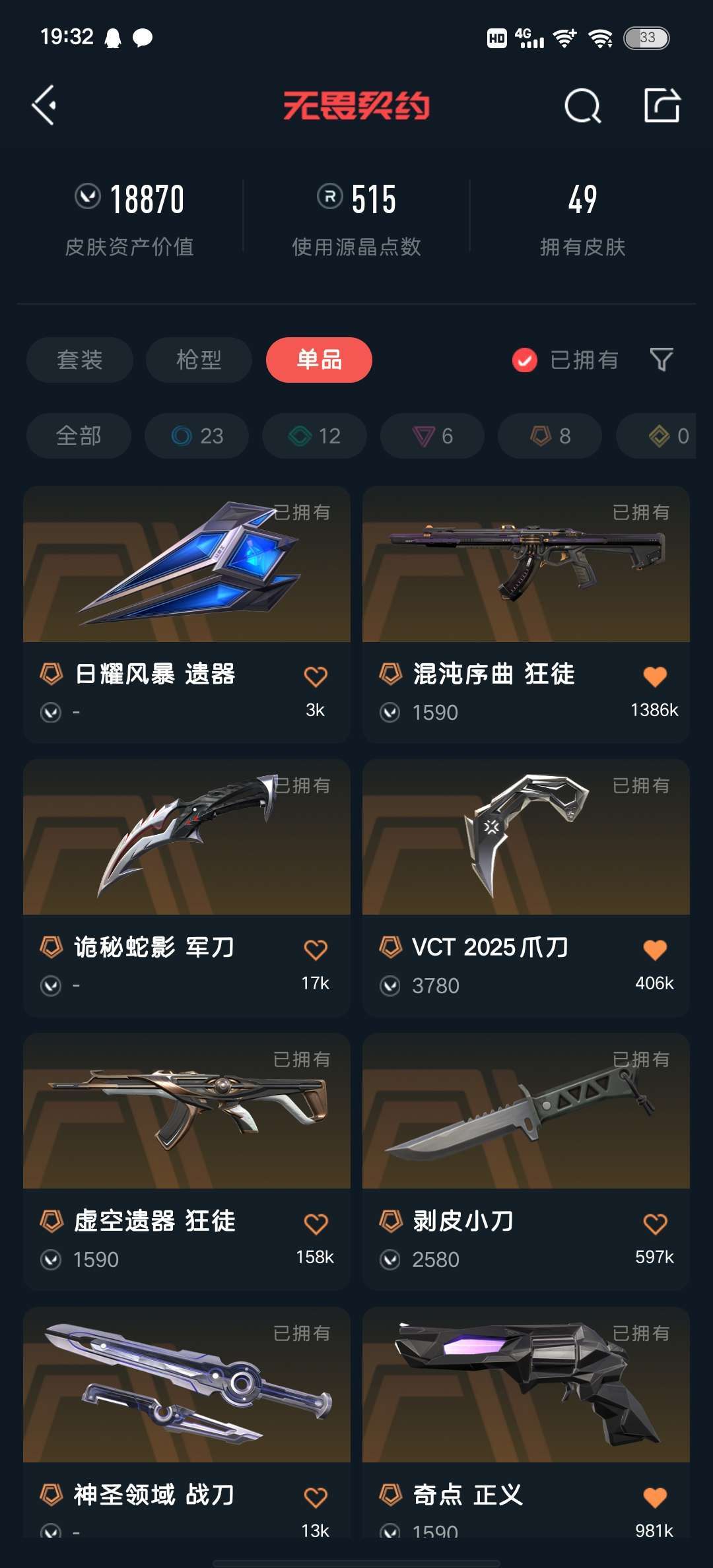Share this skin collection page
Screen dimensions: 713x1568
[662, 105]
